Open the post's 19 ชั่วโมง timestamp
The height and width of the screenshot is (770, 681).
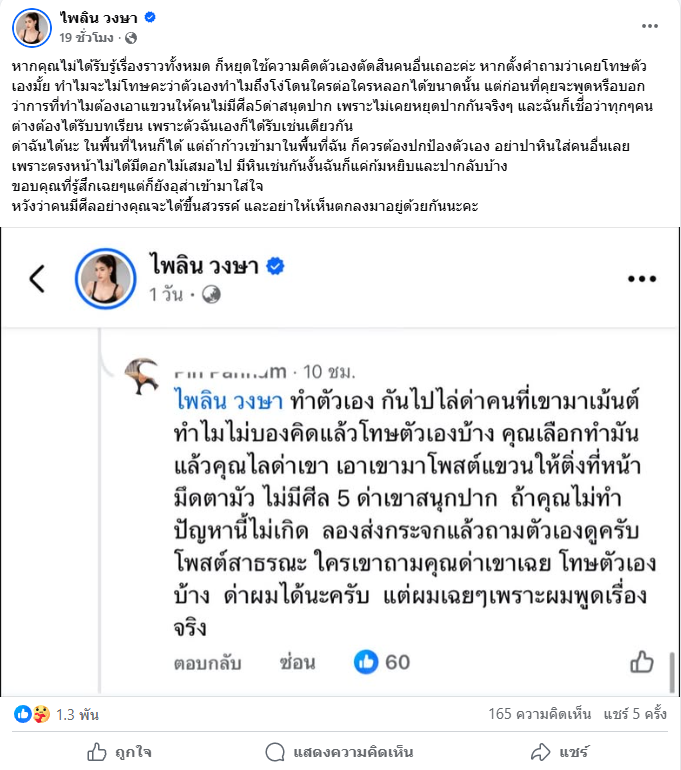[x=86, y=37]
